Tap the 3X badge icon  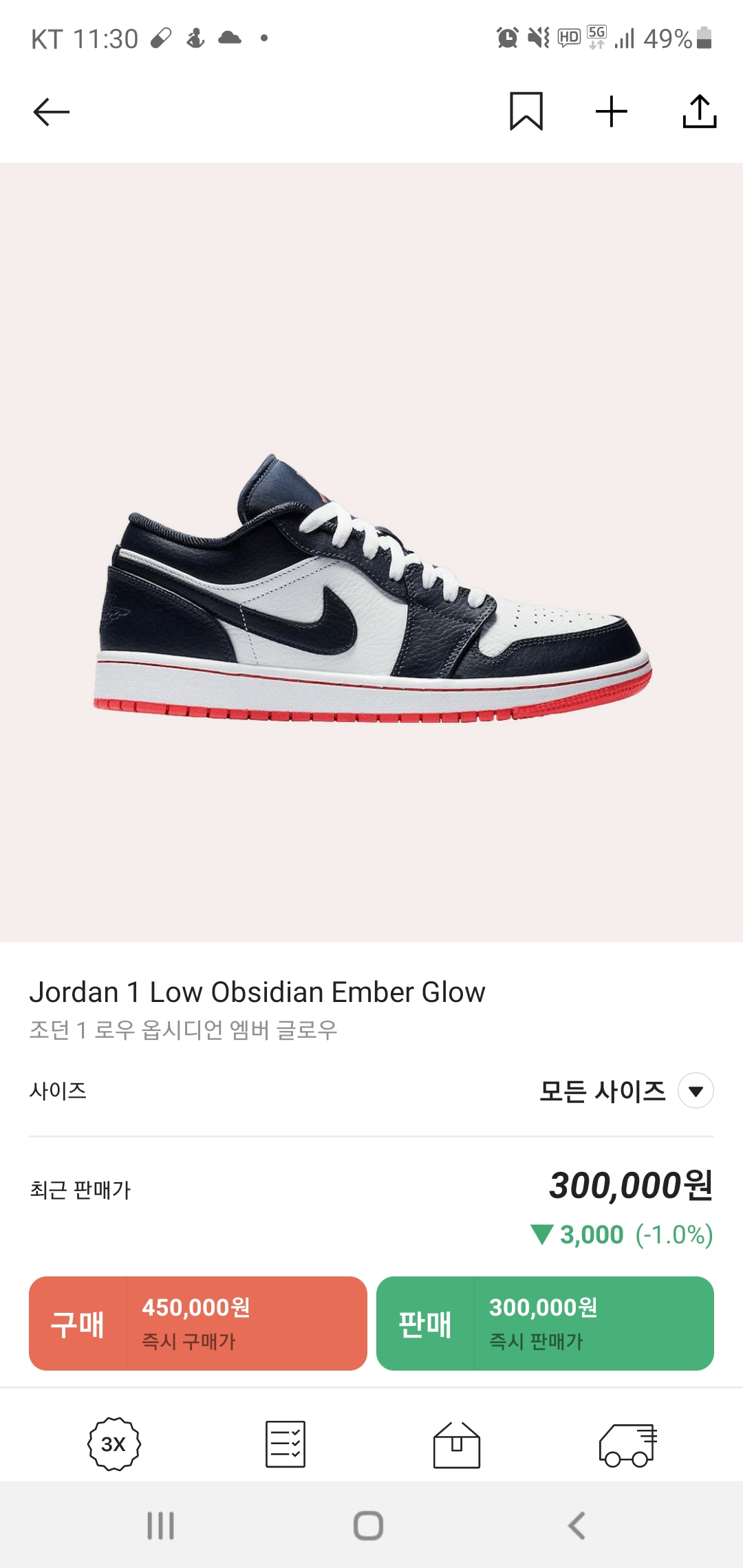(x=114, y=1444)
